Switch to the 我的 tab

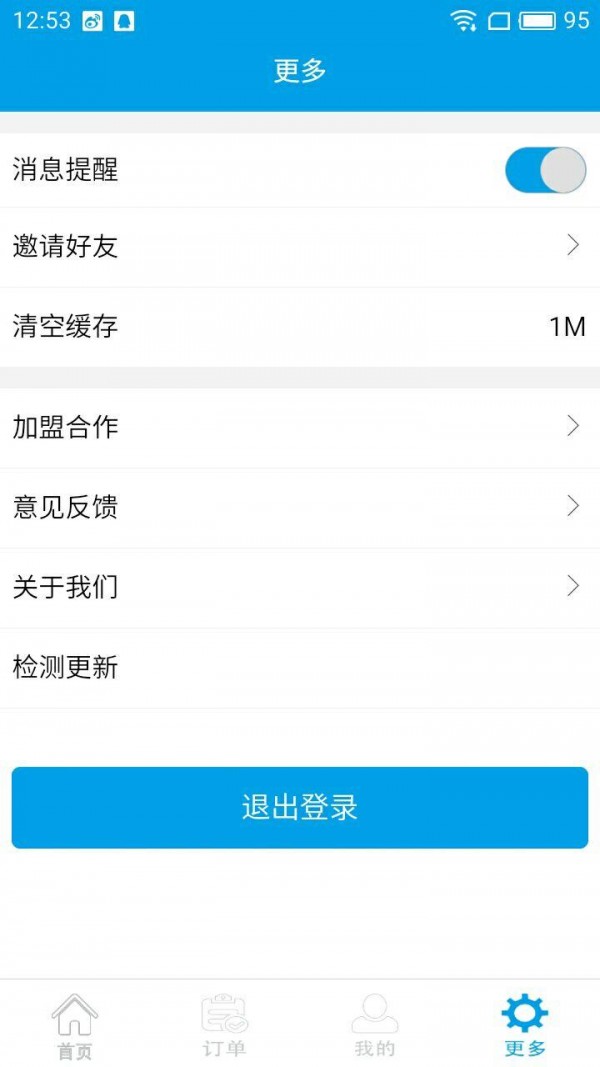tap(375, 1026)
